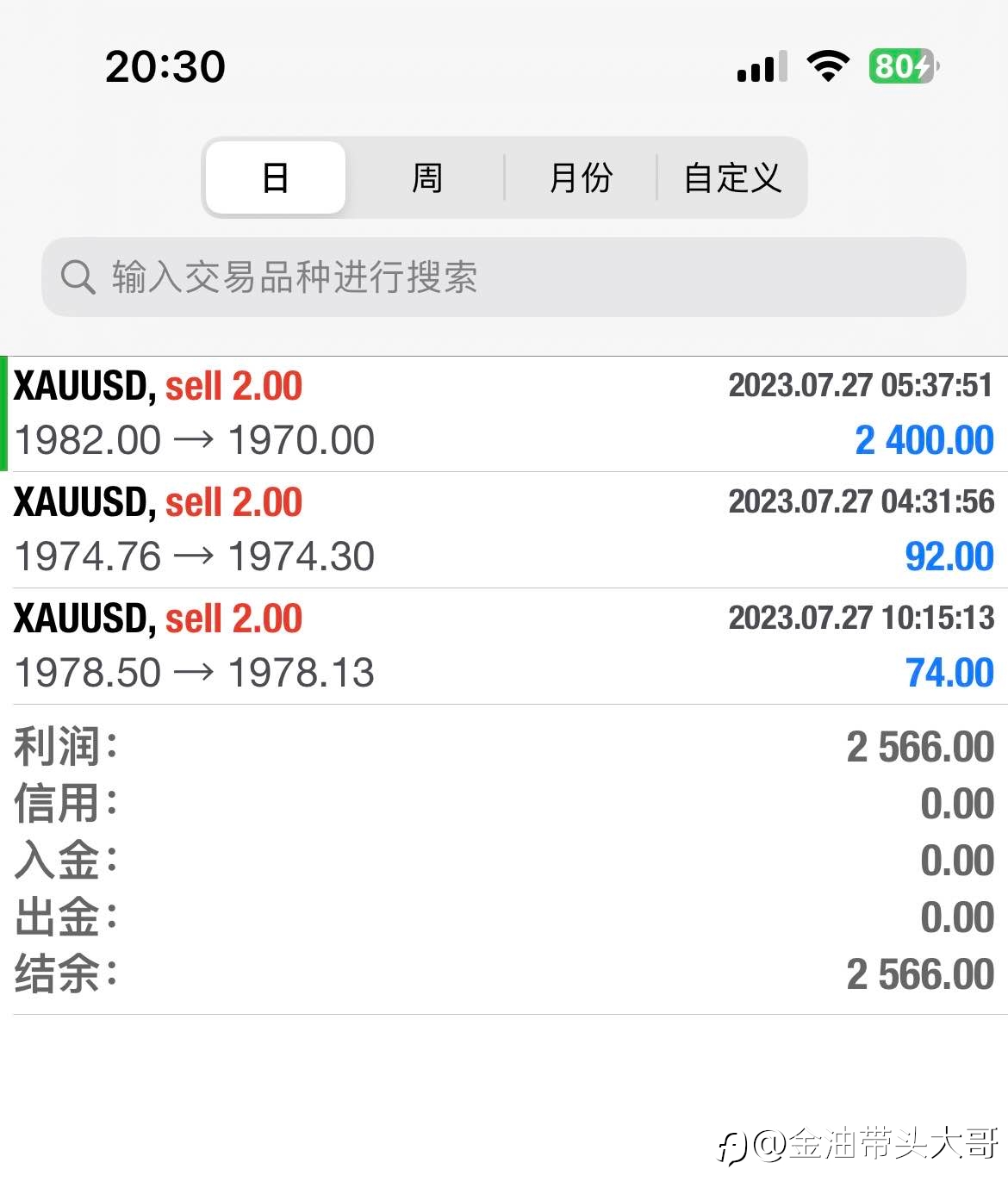The image size is (1008, 1200).
Task: View details of the XAUUSD trade at 10:15:13
Action: (x=504, y=646)
